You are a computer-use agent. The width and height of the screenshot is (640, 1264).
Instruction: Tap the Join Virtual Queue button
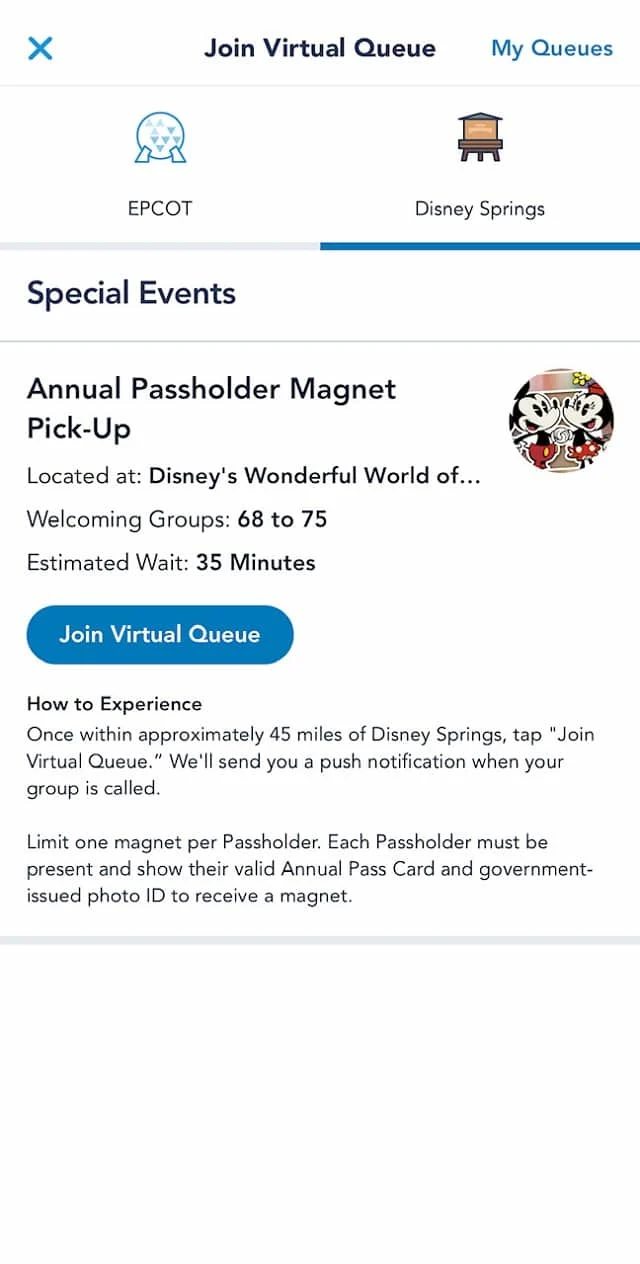[160, 634]
